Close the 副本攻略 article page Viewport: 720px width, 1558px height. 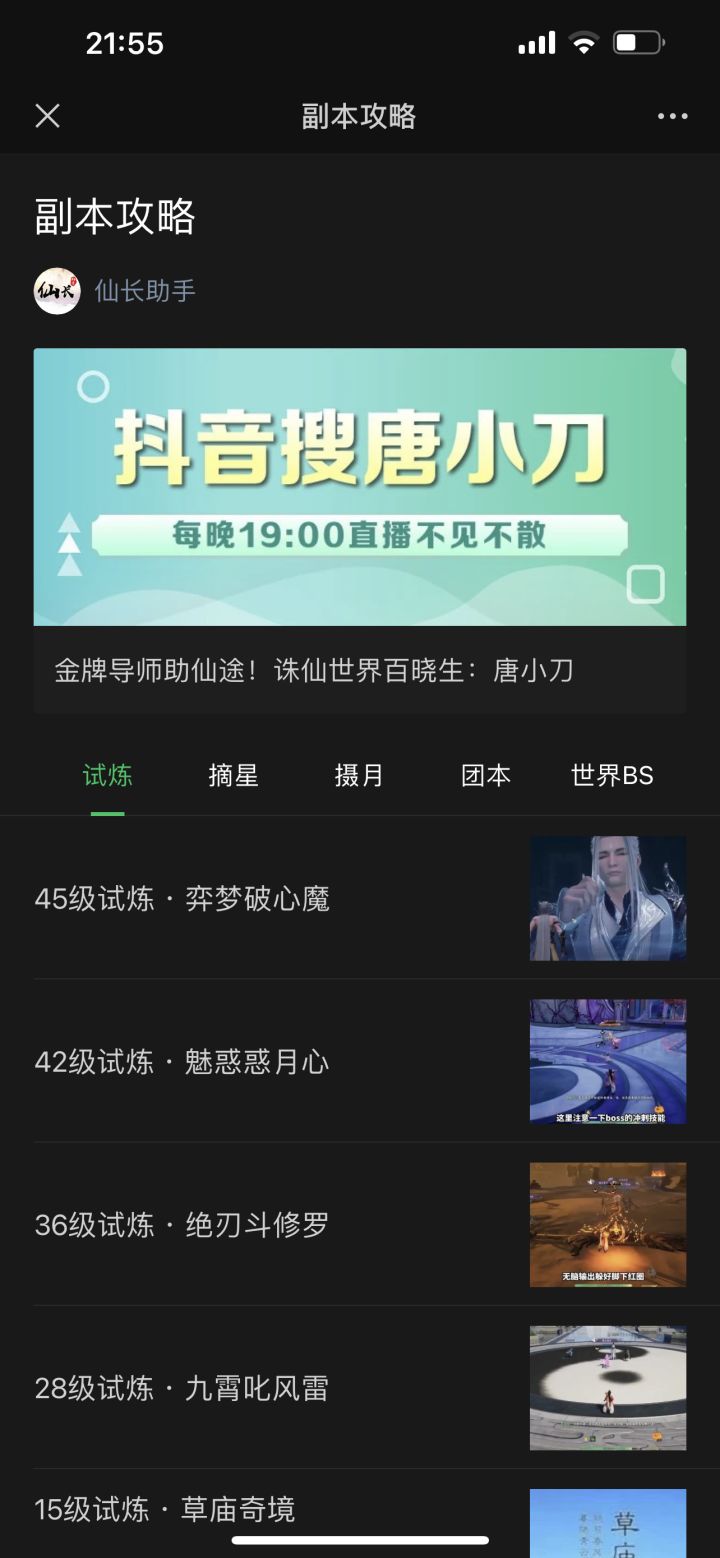[x=47, y=116]
